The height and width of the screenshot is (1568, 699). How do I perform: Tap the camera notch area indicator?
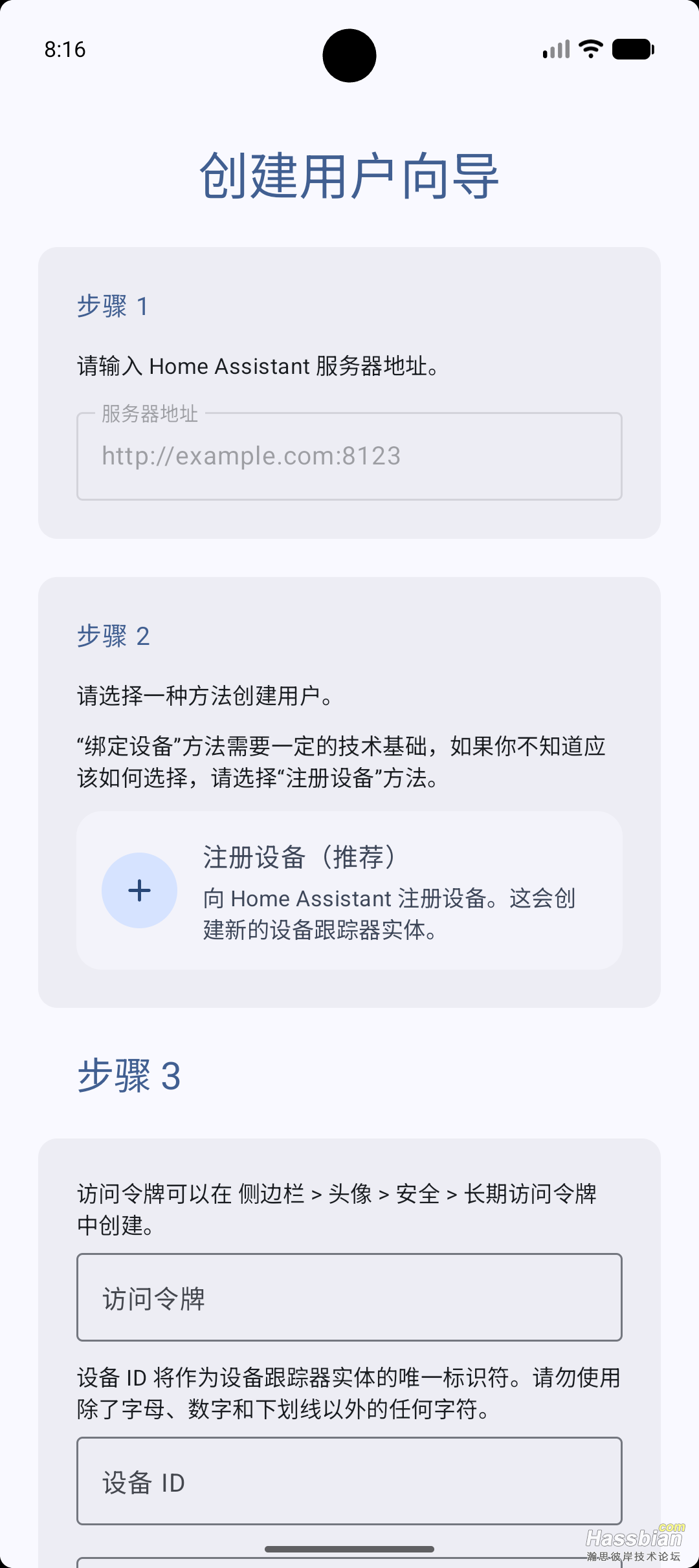tap(349, 56)
